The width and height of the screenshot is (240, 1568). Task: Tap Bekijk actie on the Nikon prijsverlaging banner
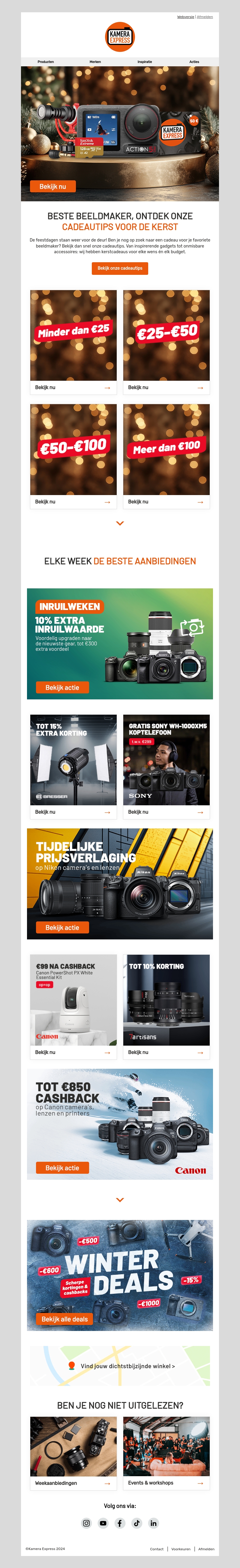click(62, 928)
